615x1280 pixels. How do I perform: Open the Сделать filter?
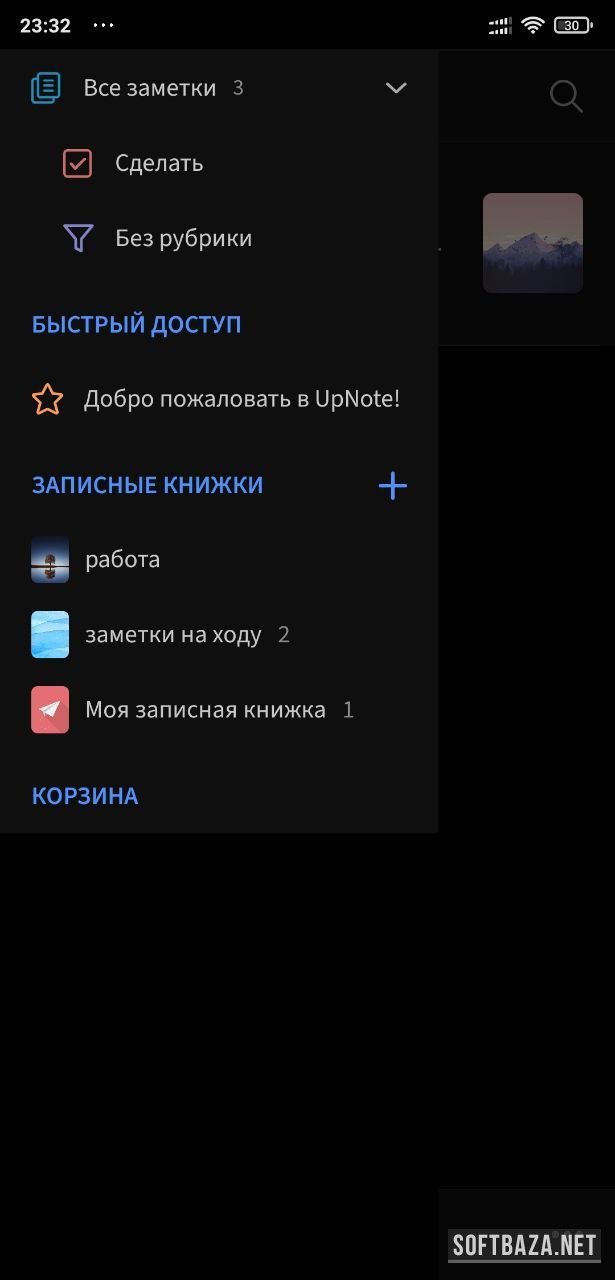158,163
